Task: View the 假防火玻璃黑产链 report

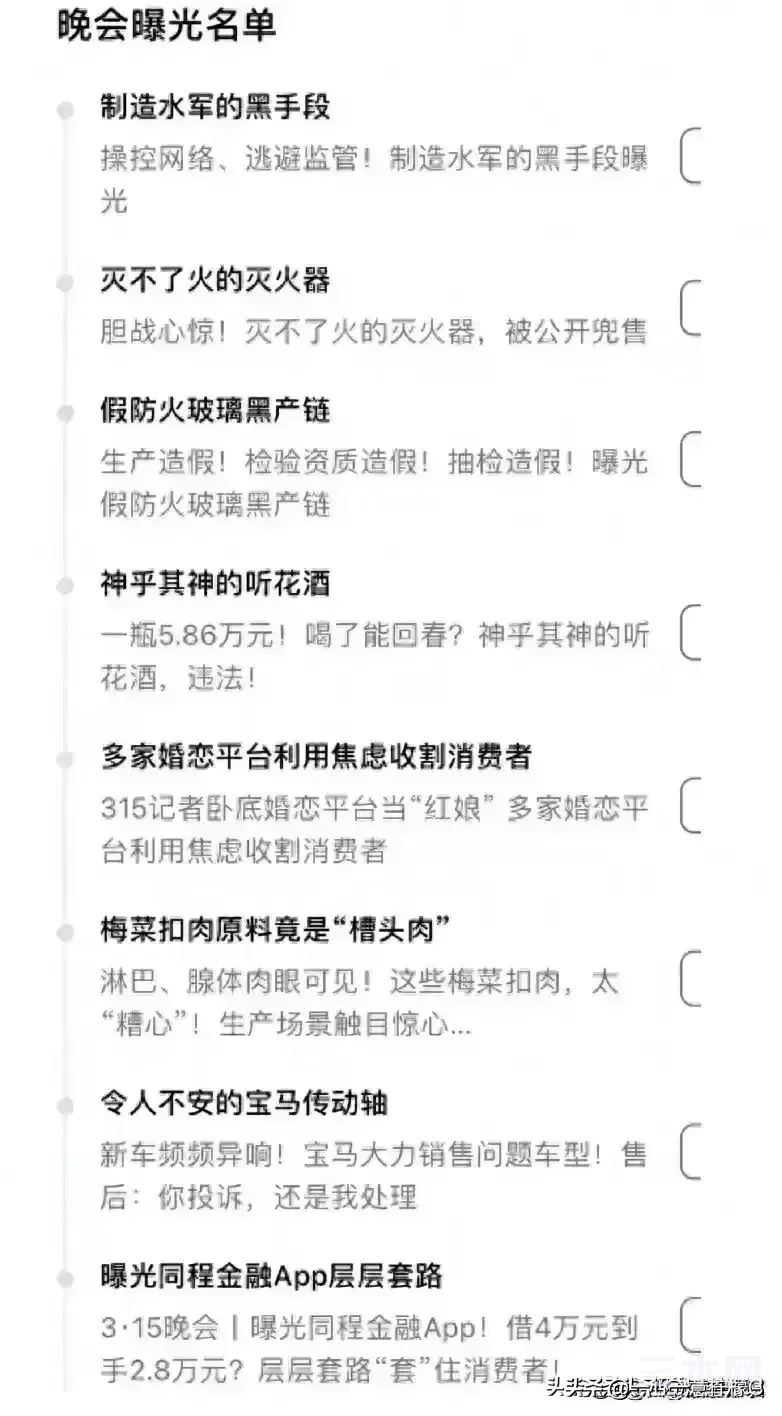Action: point(215,410)
